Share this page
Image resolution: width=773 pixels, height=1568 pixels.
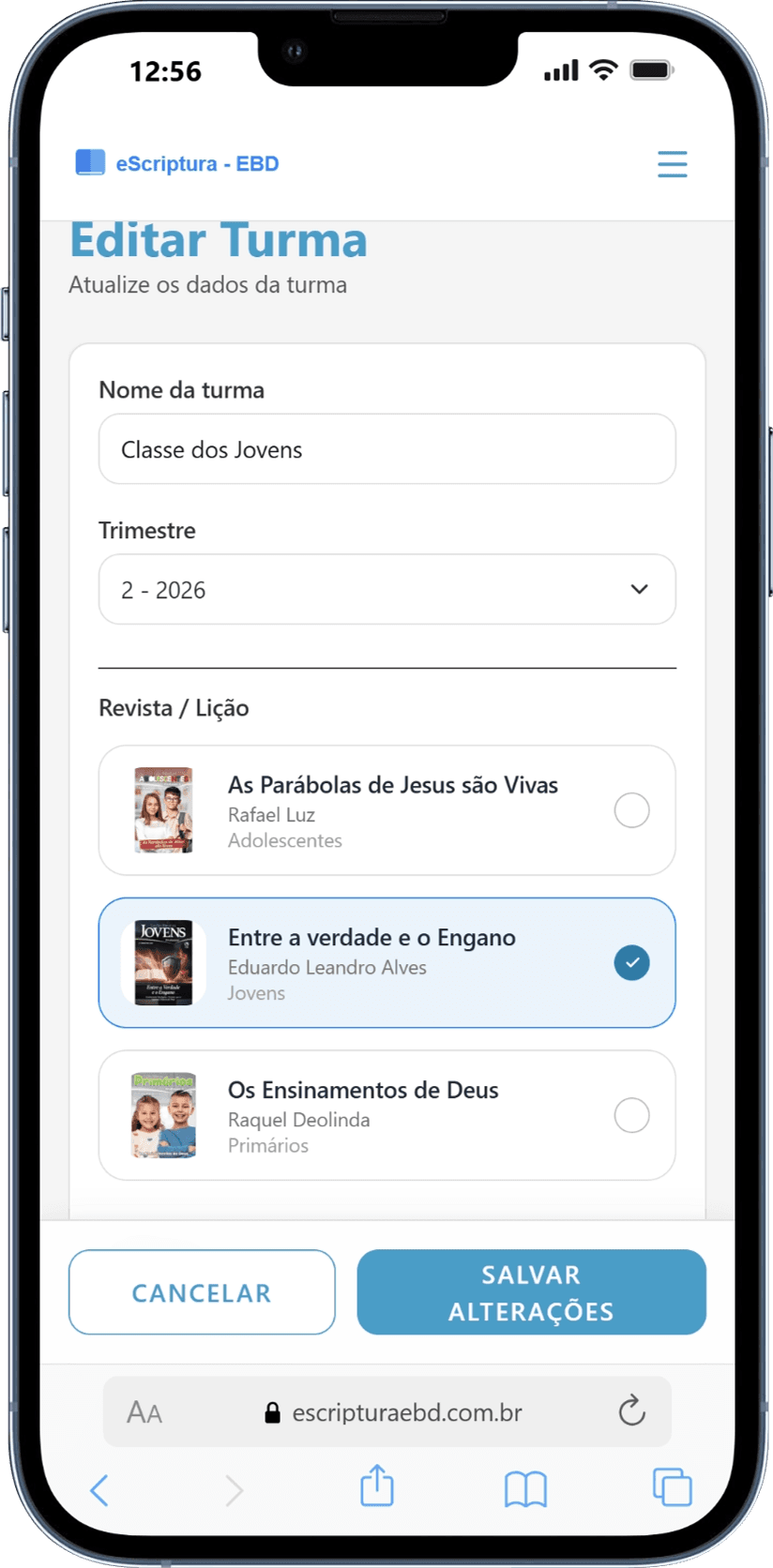click(x=377, y=1485)
